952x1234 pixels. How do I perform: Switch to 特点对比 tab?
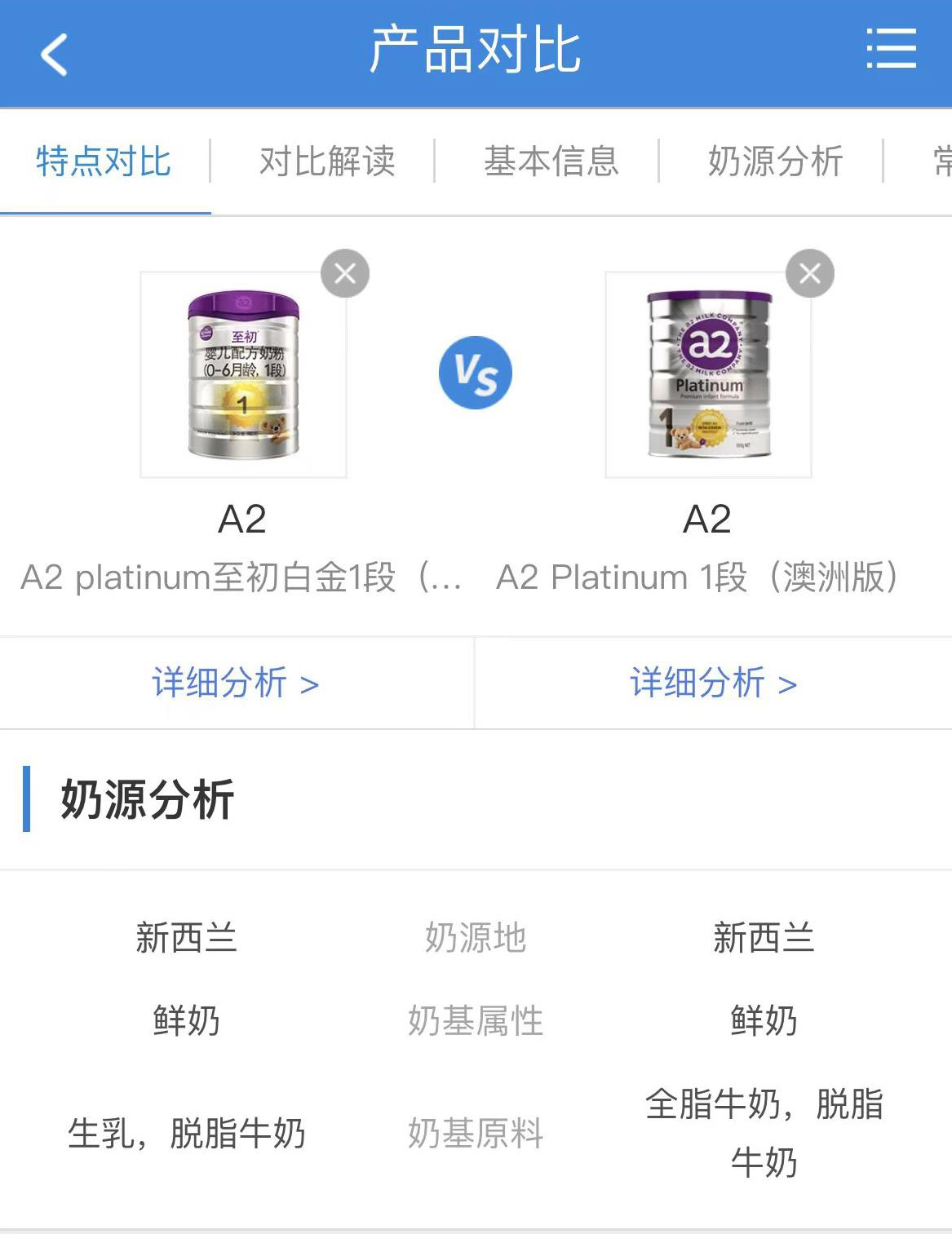104,161
